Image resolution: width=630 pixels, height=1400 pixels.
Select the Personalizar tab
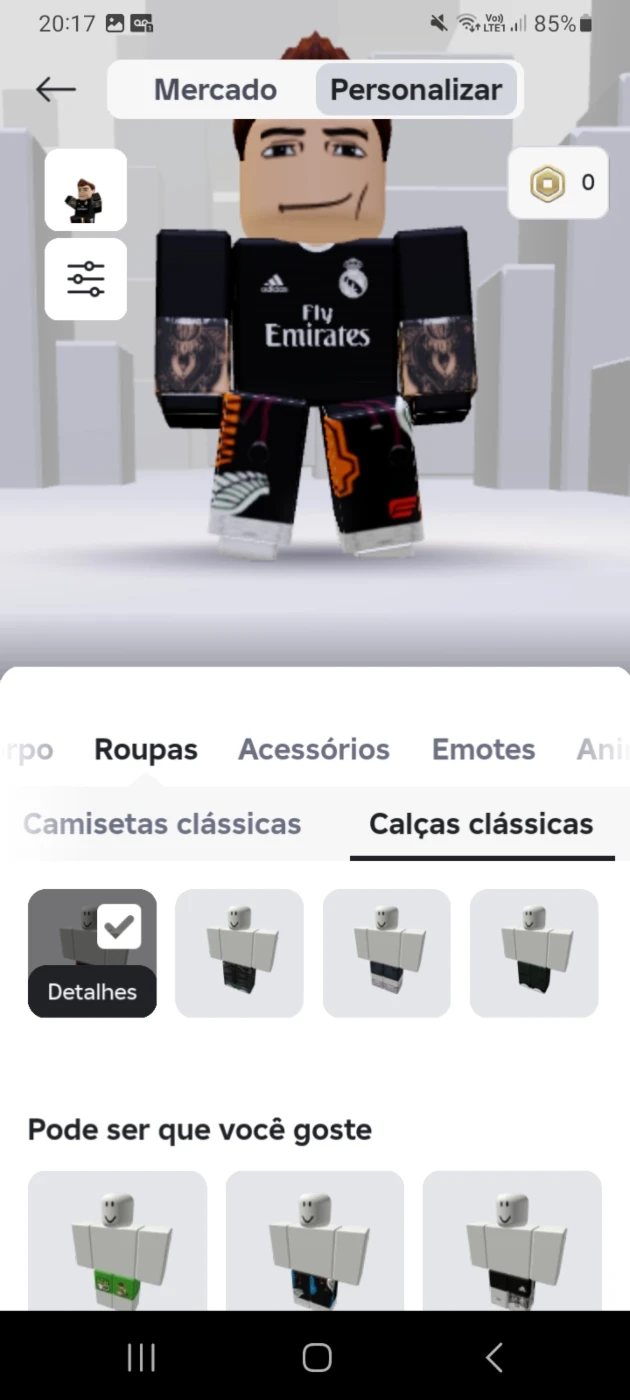point(416,89)
